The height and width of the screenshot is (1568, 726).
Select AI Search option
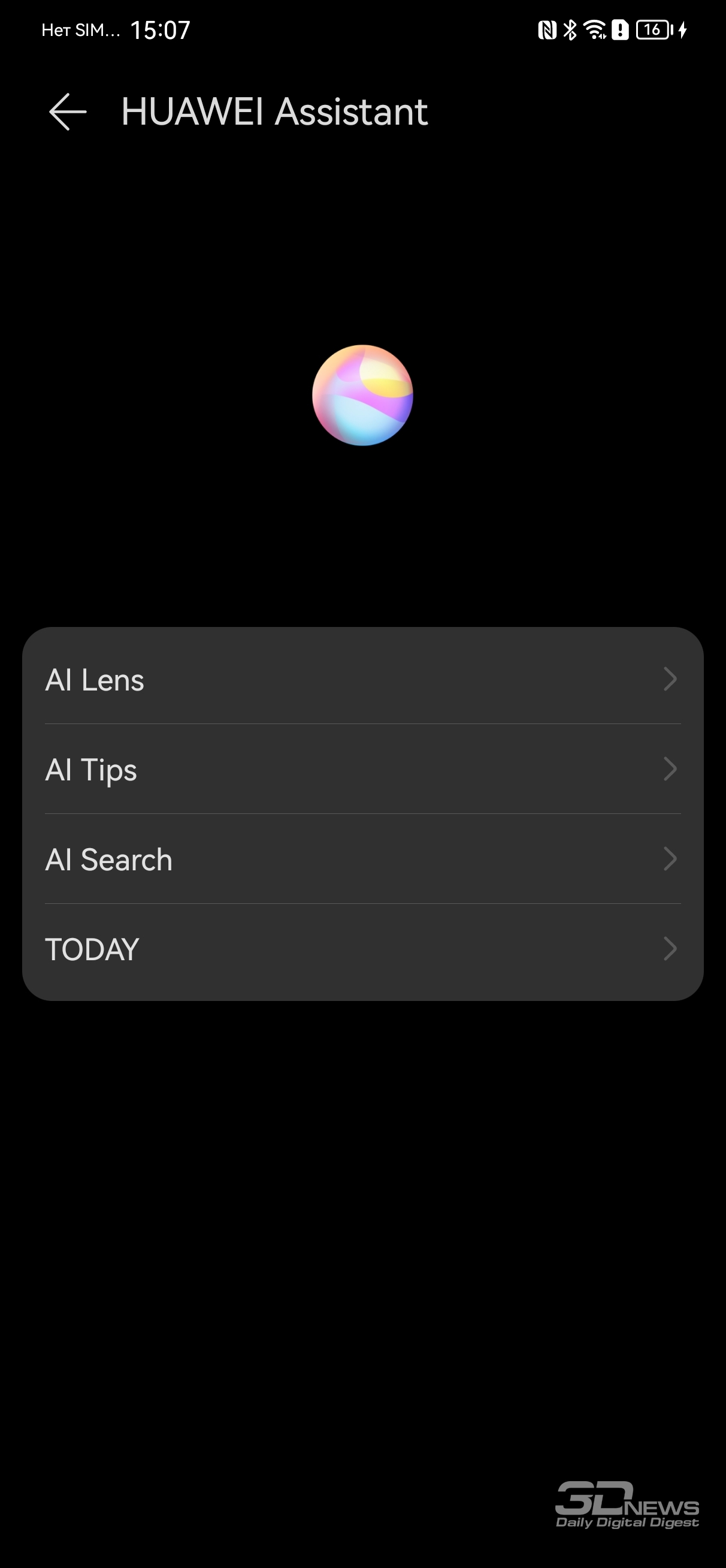(362, 859)
